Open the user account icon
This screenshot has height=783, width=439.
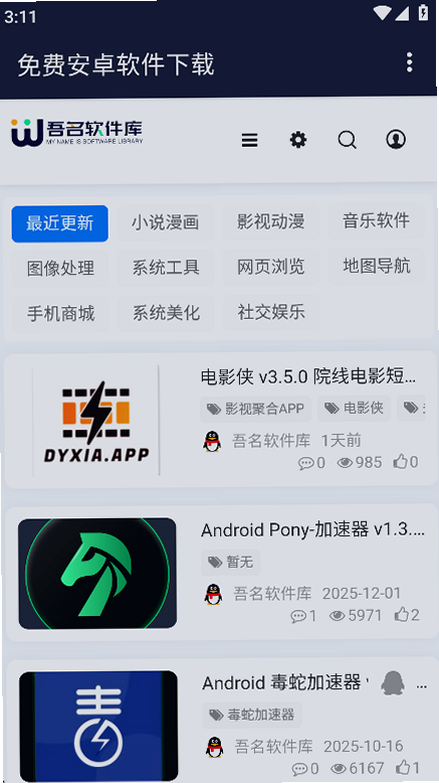coord(396,139)
